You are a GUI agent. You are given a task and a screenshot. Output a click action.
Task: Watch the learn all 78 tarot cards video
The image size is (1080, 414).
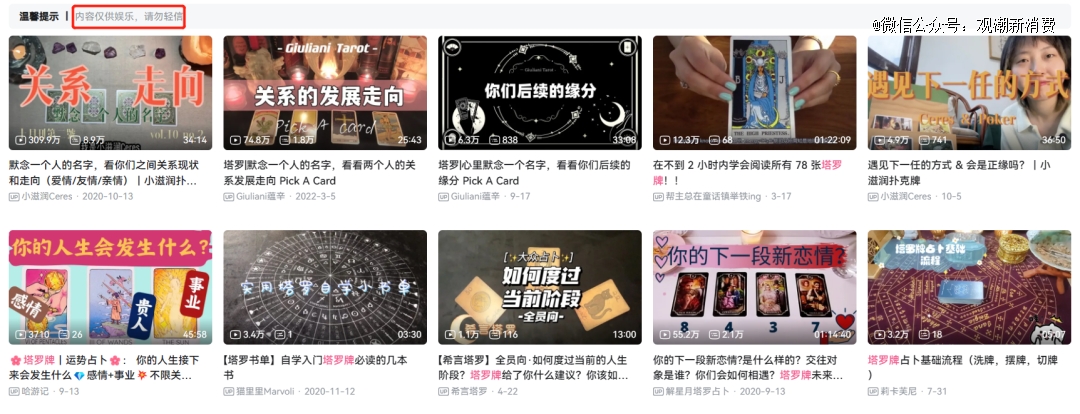(754, 92)
